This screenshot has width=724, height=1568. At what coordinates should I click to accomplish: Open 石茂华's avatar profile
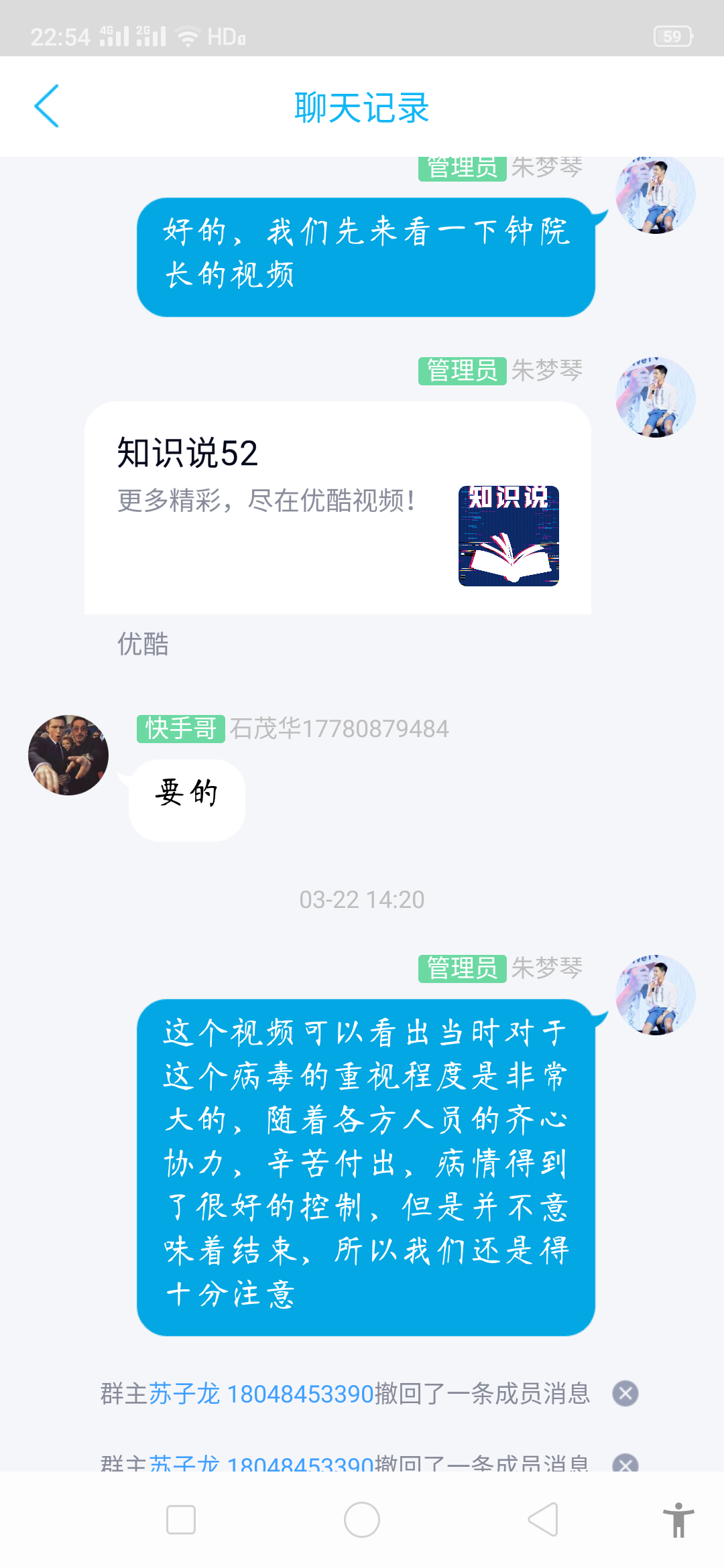coord(68,755)
